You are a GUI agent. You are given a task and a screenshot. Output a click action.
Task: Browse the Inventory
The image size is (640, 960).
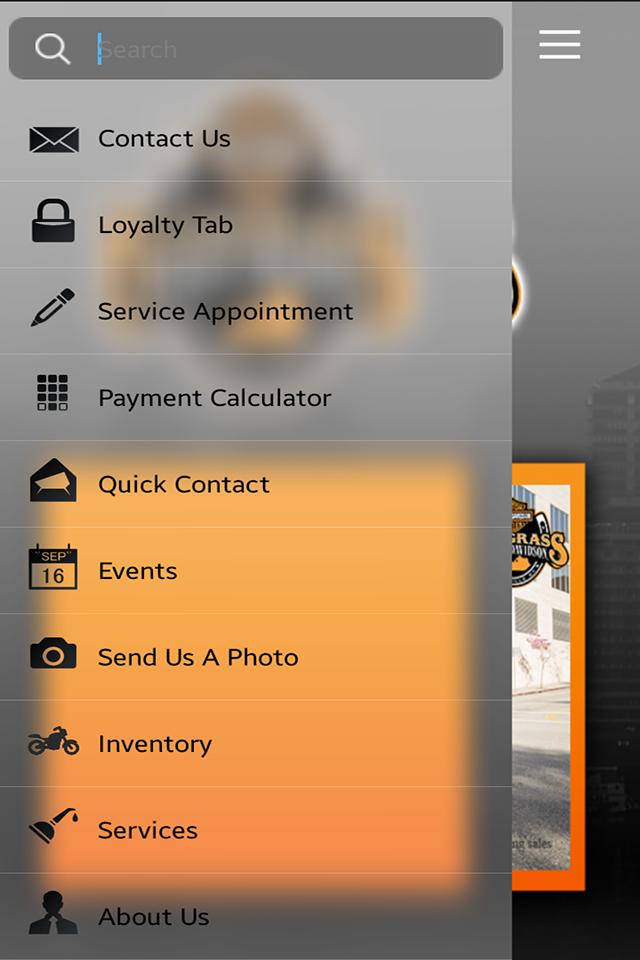tap(155, 744)
